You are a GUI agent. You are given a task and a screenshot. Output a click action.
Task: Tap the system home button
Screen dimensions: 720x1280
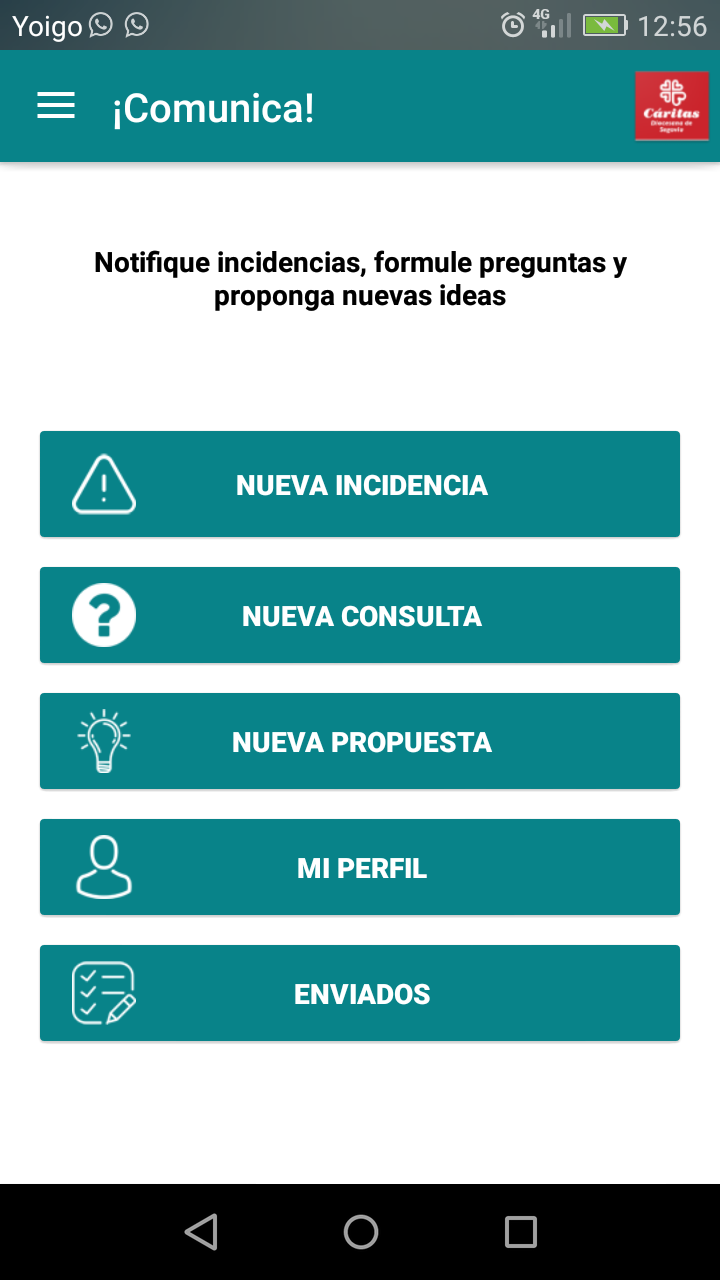(360, 1232)
